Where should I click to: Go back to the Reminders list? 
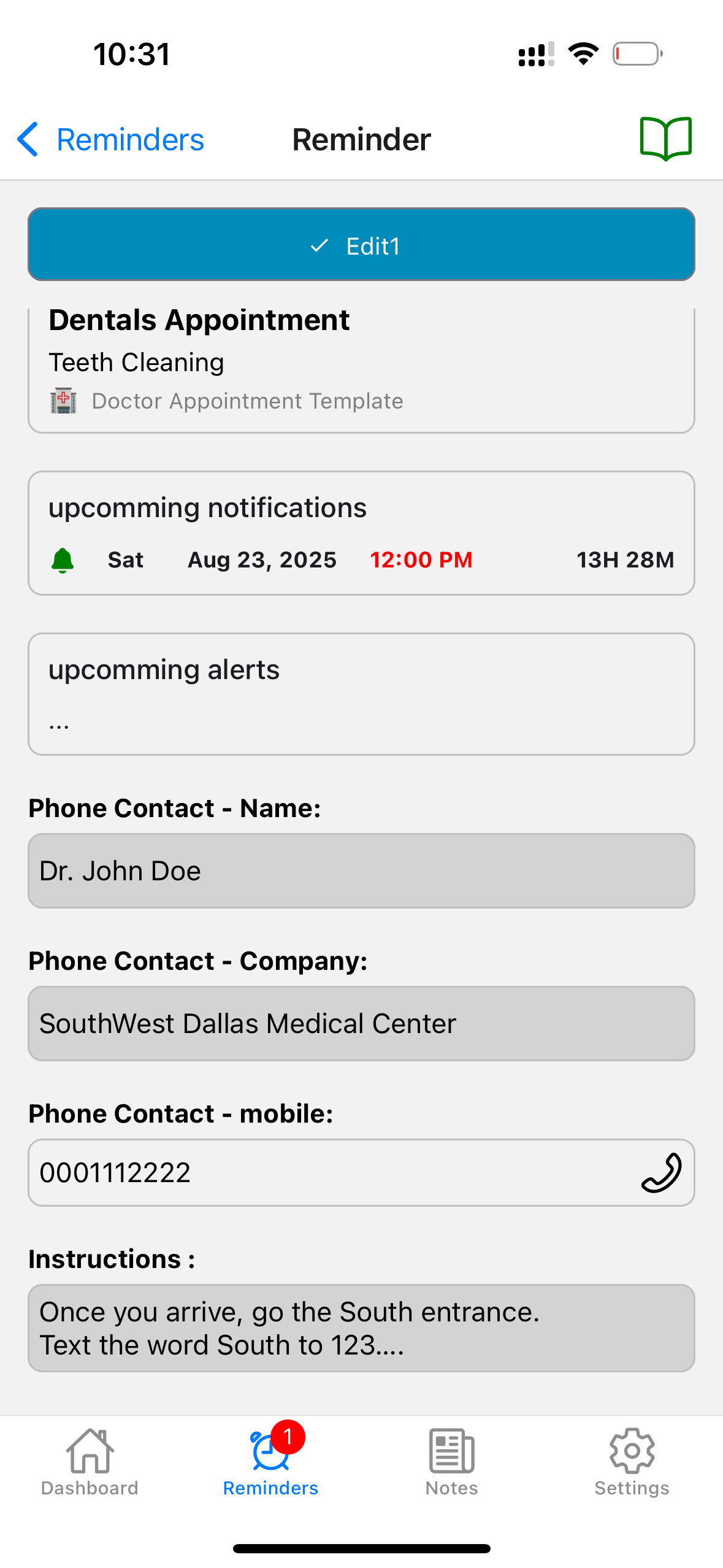click(110, 139)
